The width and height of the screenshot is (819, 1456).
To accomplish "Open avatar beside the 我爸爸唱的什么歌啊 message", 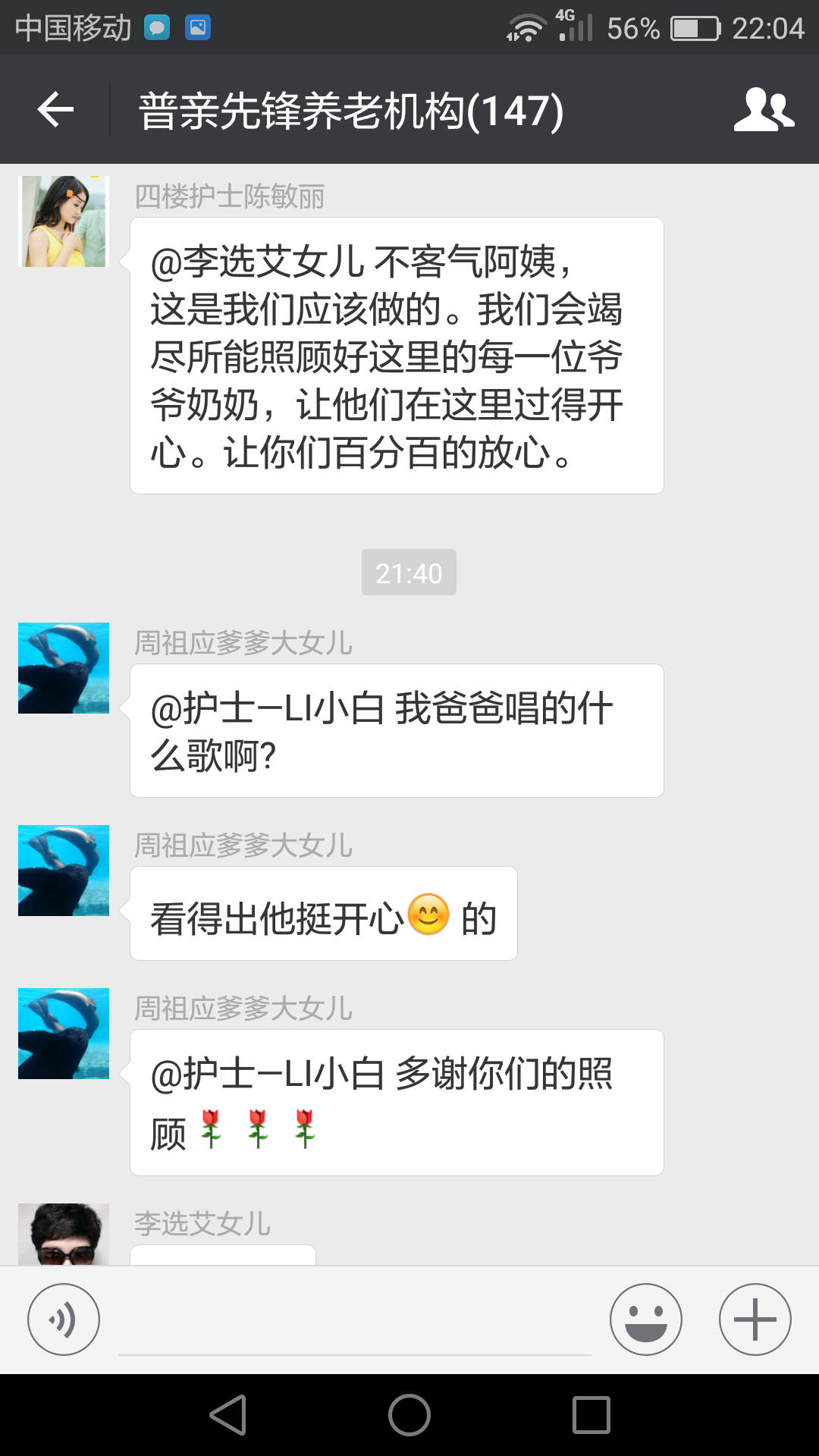I will tap(64, 668).
